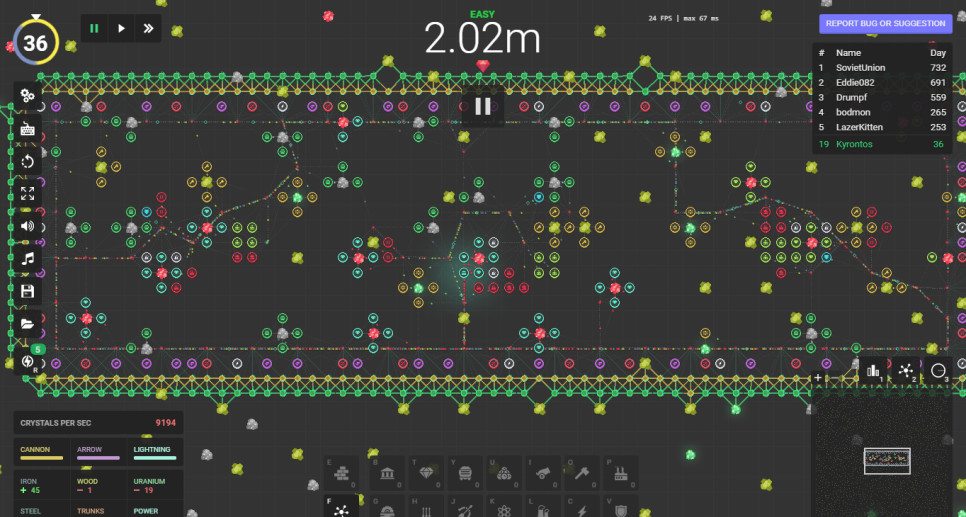Image resolution: width=966 pixels, height=517 pixels.
Task: Open the settings gears icon
Action: pyautogui.click(x=27, y=96)
